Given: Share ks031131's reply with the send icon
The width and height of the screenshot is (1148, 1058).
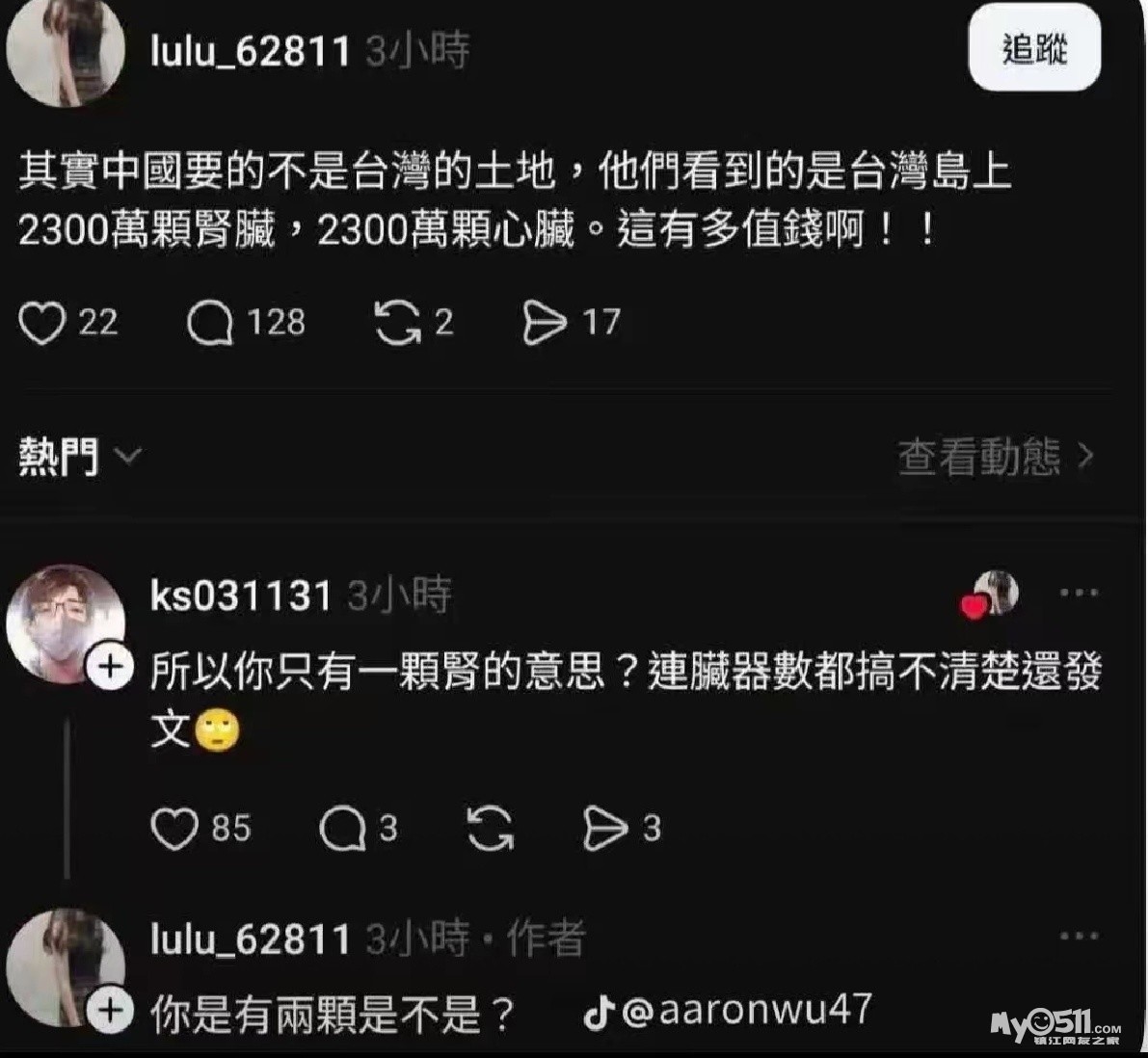Looking at the screenshot, I should [x=605, y=829].
